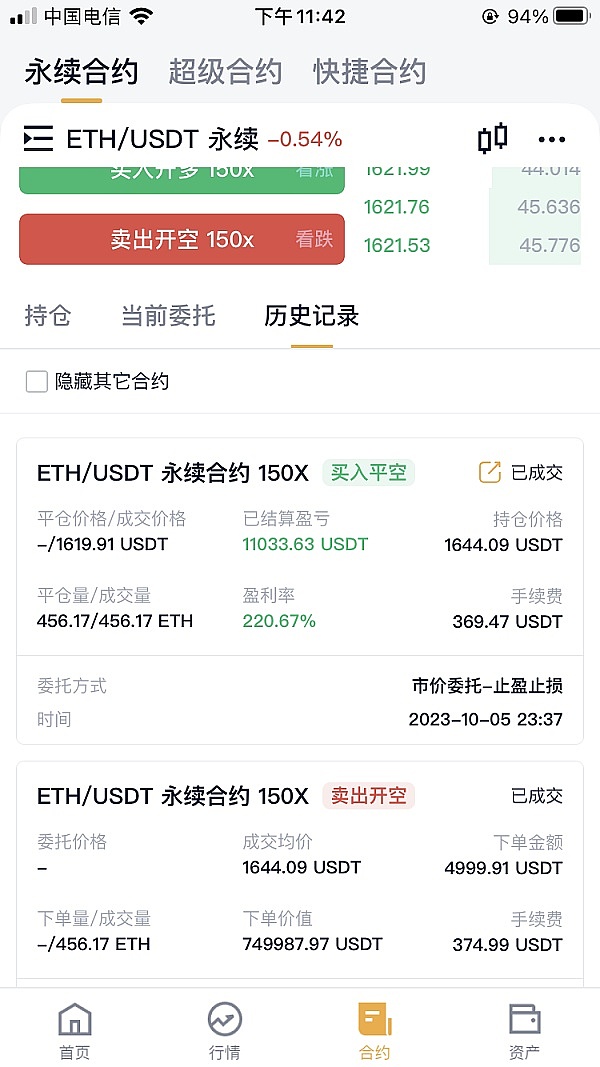The height and width of the screenshot is (1067, 600).
Task: Go to the 首页 tab
Action: pos(75,1032)
